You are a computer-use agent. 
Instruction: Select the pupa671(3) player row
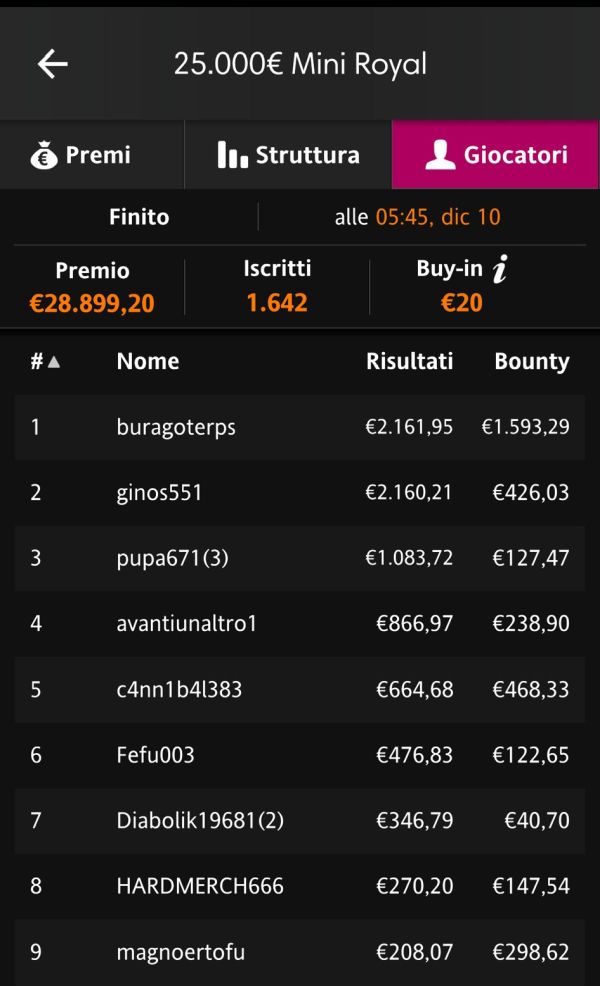coord(299,558)
